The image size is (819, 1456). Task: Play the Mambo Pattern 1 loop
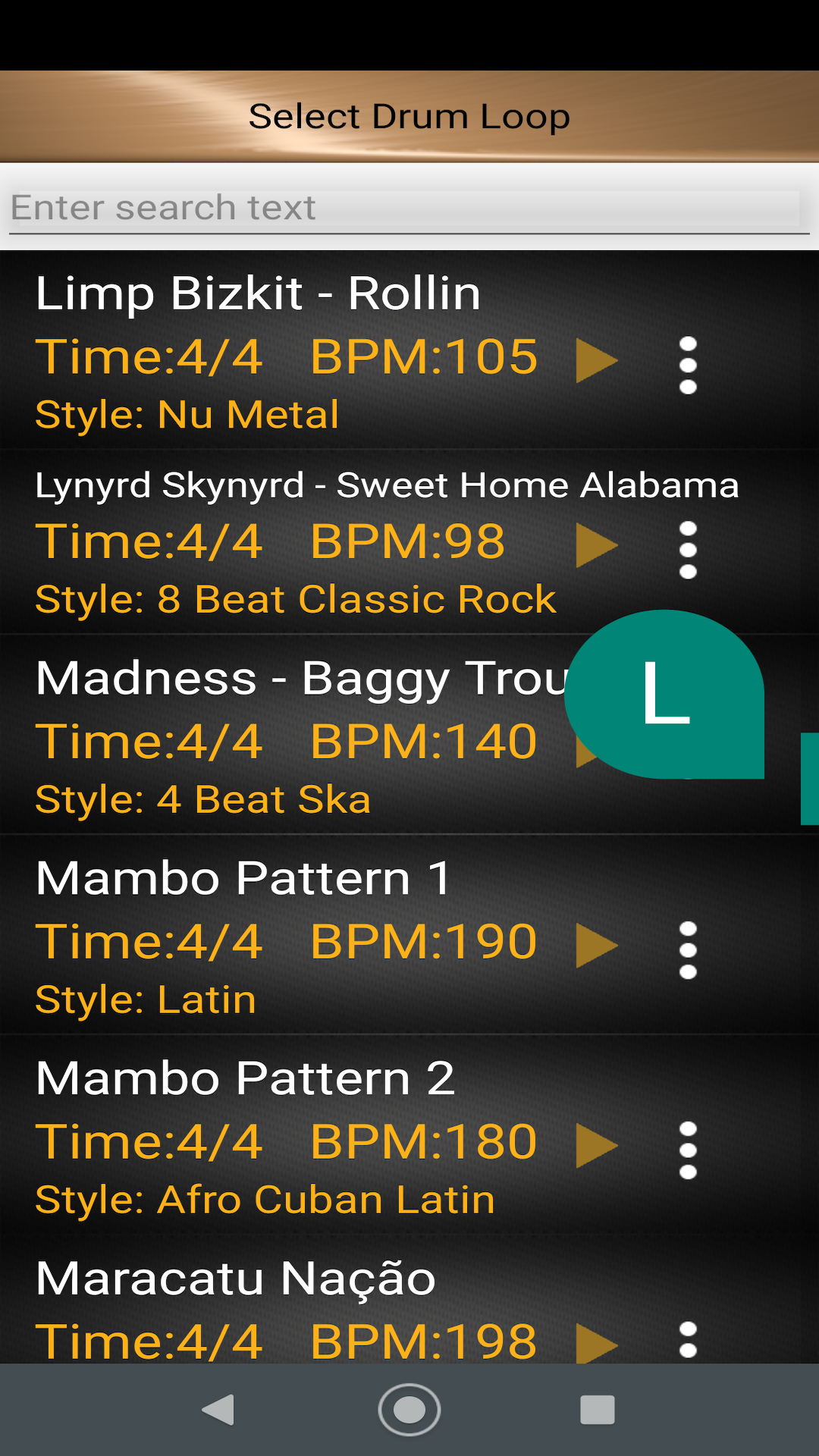point(598,945)
